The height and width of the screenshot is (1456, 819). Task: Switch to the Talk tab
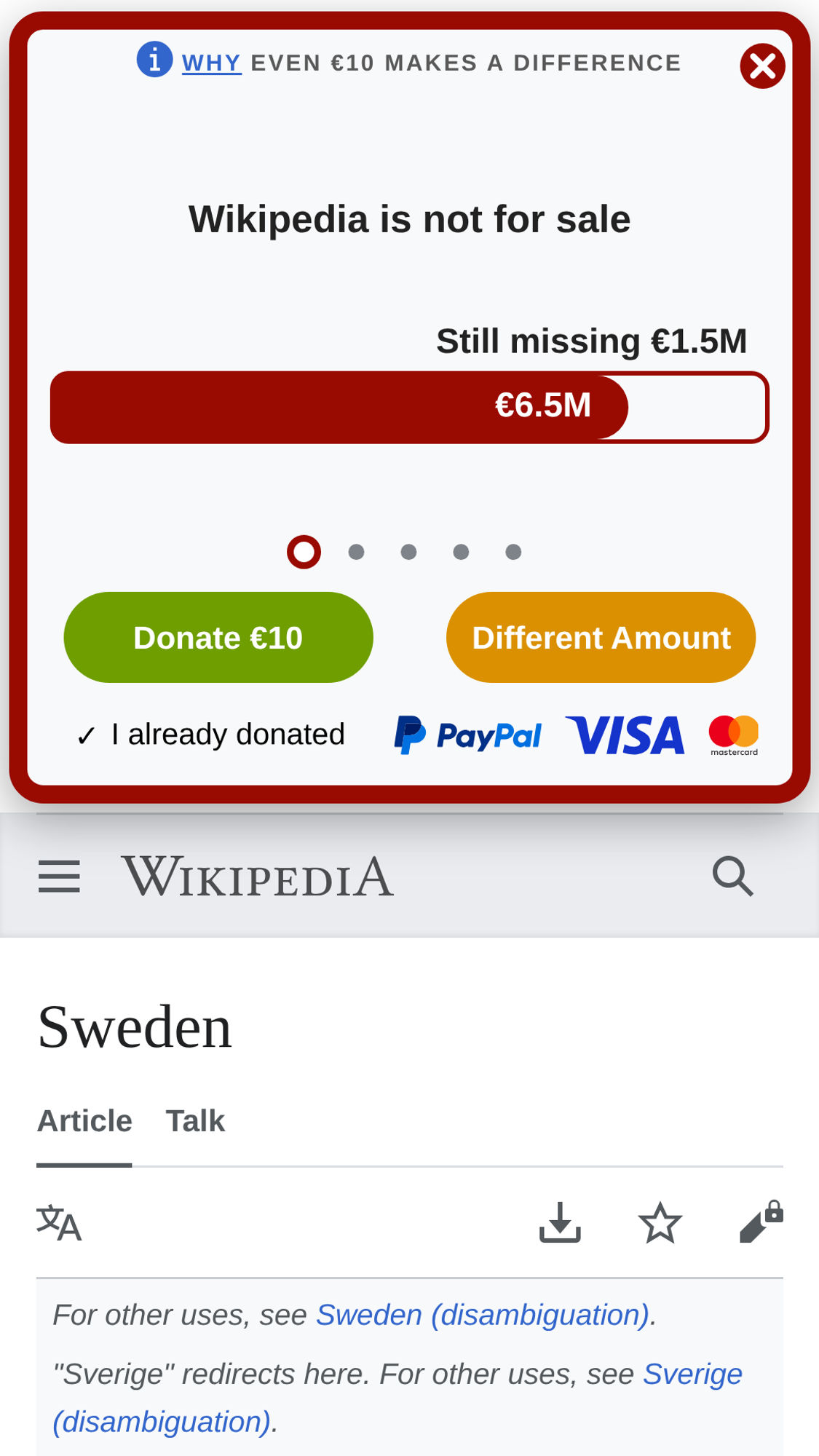[x=195, y=1121]
